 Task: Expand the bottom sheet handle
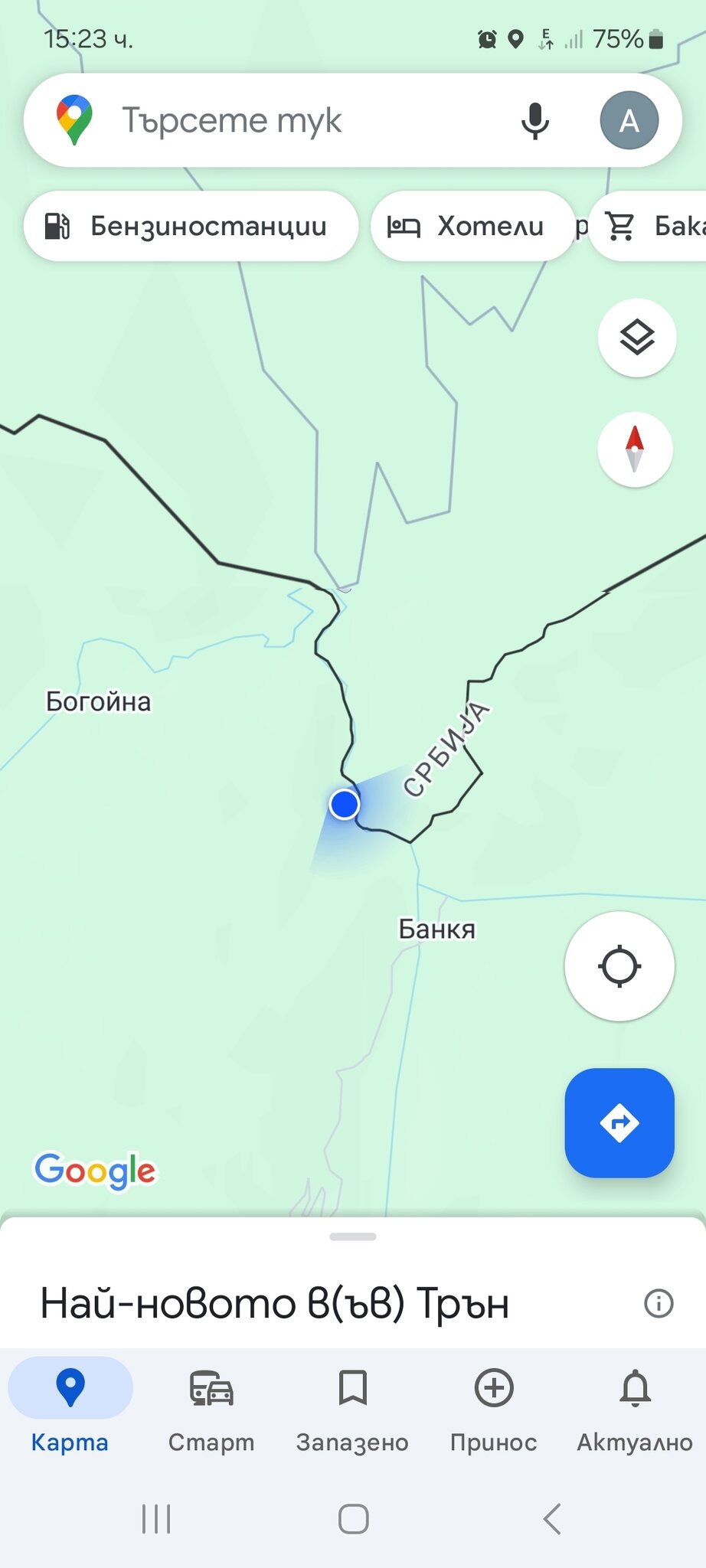pos(352,1236)
